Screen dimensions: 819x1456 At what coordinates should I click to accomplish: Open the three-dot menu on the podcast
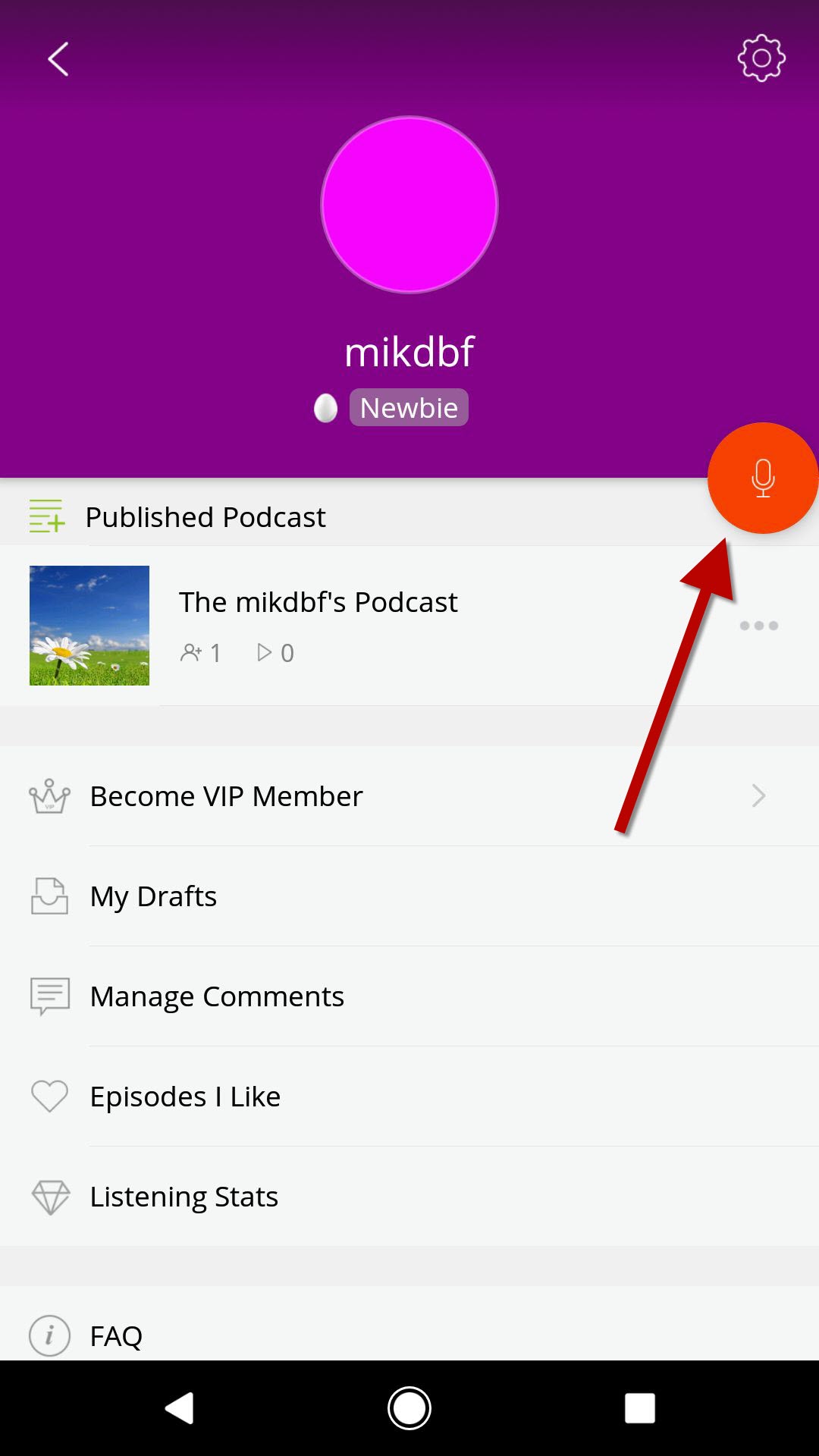click(x=760, y=625)
